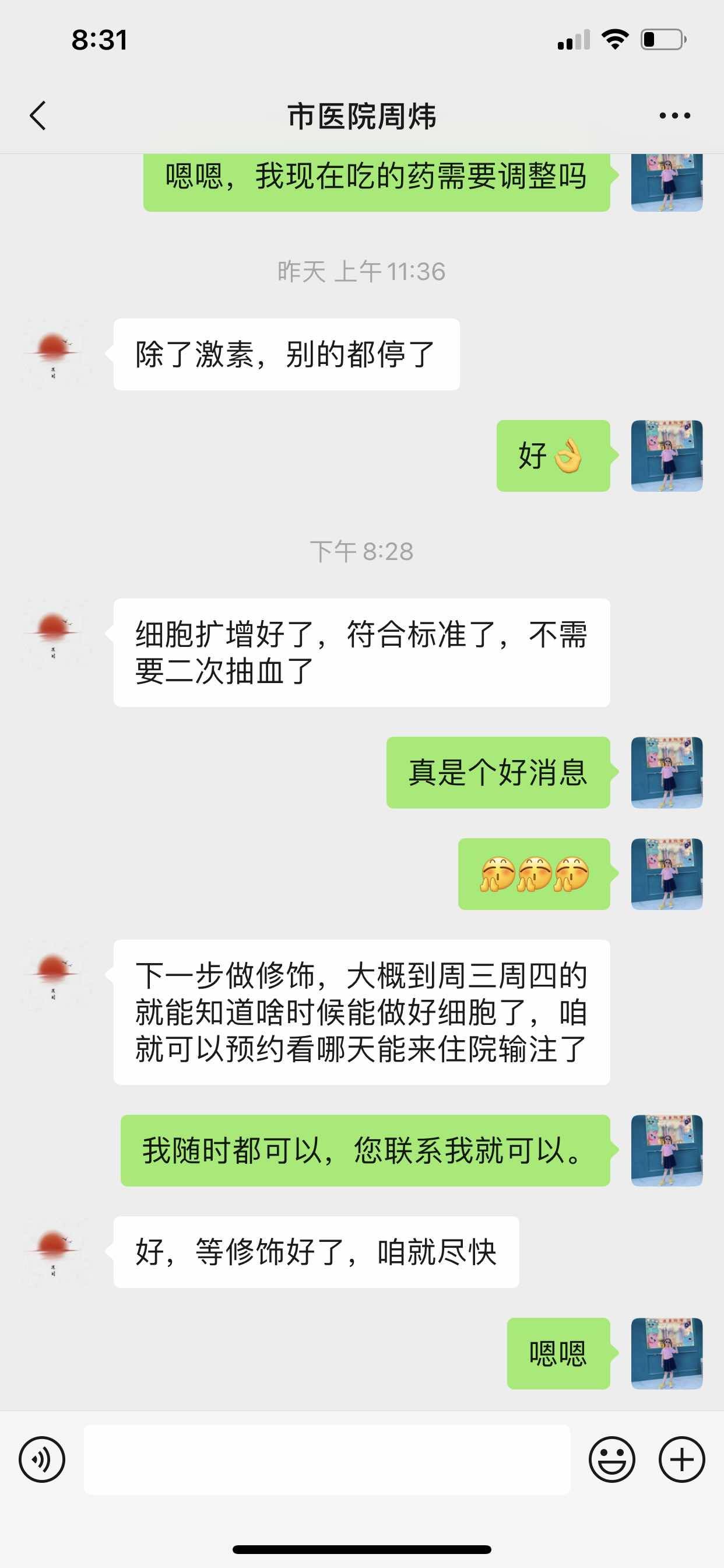Focus the message text field
724x1568 pixels.
[326, 1459]
